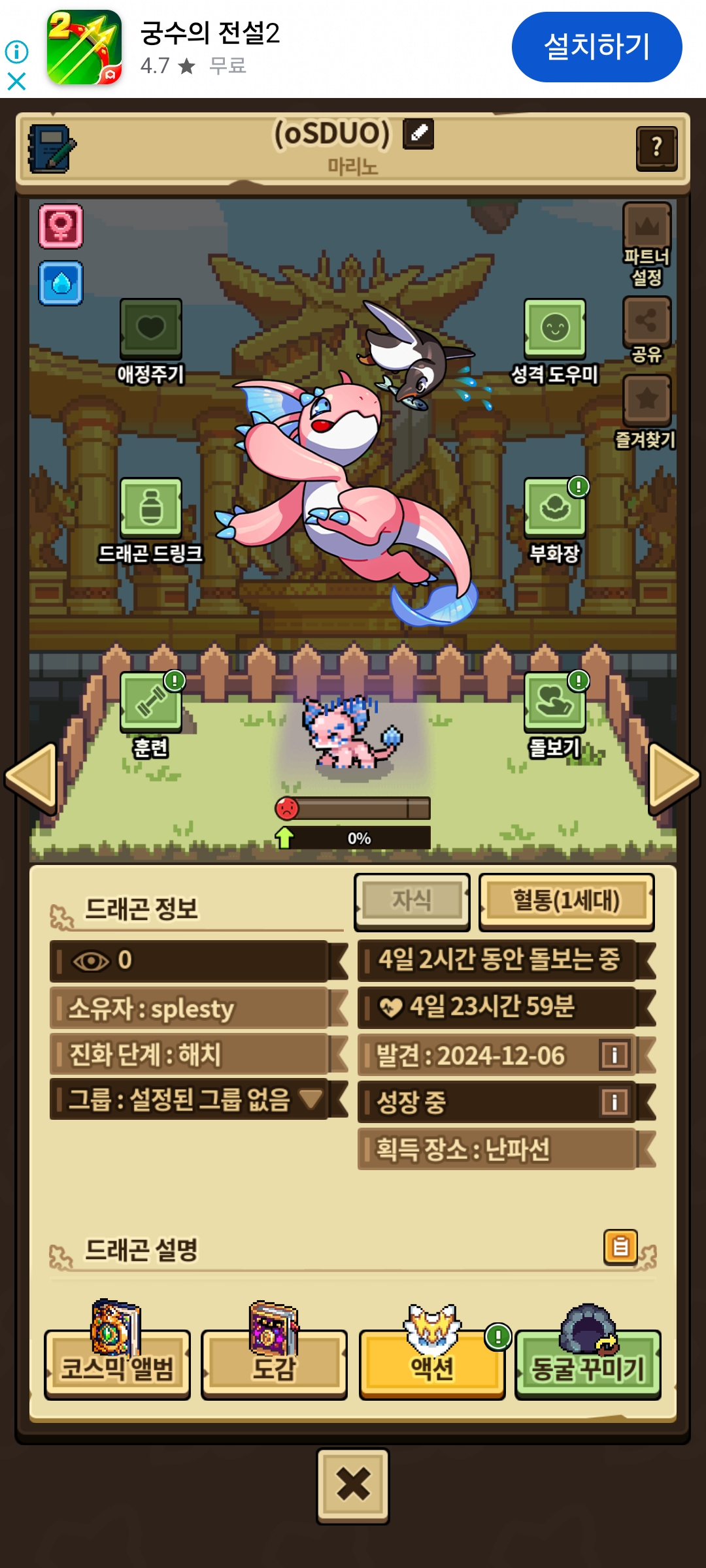Image resolution: width=706 pixels, height=1568 pixels.
Task: Select 드래곤 드링크
Action: coord(151,508)
